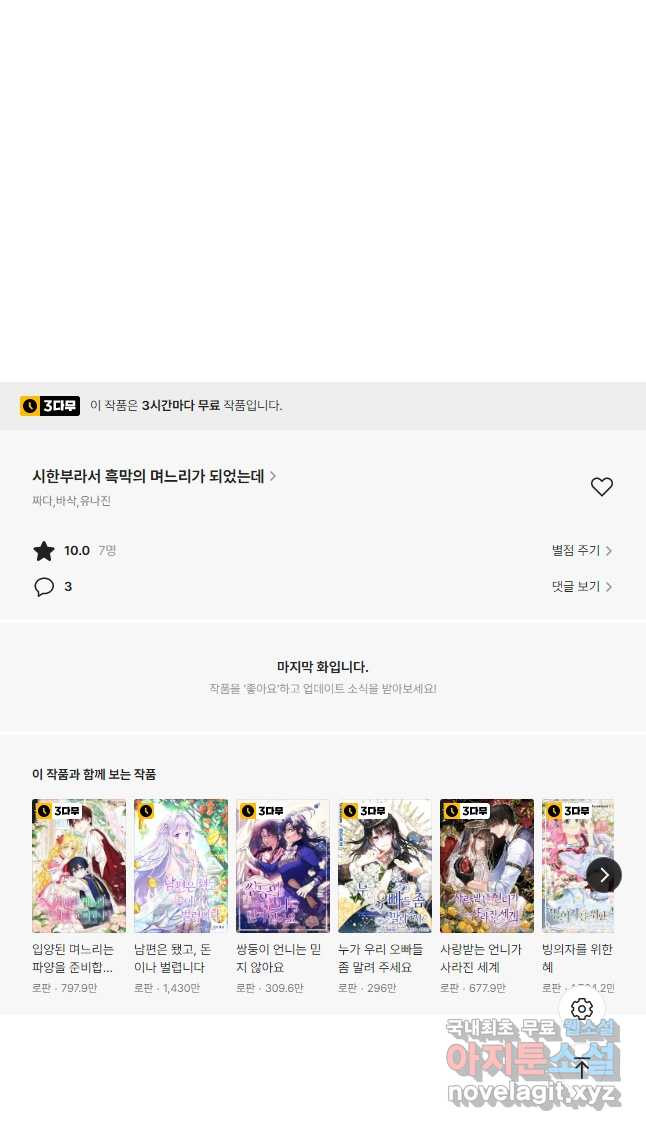This screenshot has width=646, height=1131.
Task: Open the viewer settings gear
Action: [x=582, y=1008]
